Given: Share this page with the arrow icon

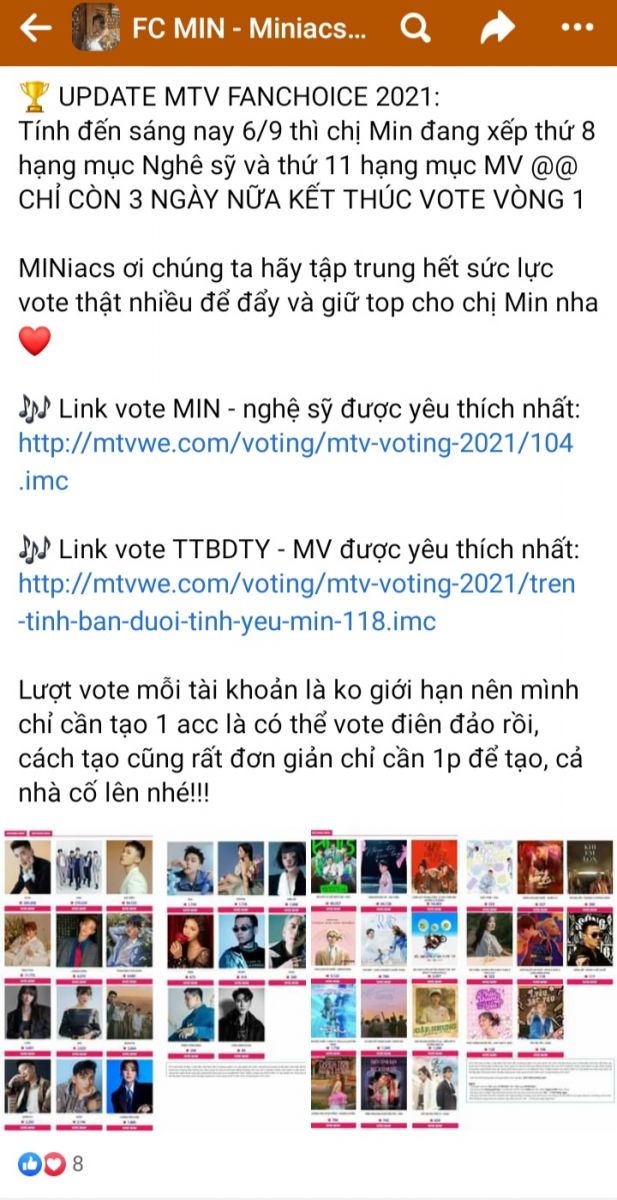Looking at the screenshot, I should pos(496,29).
